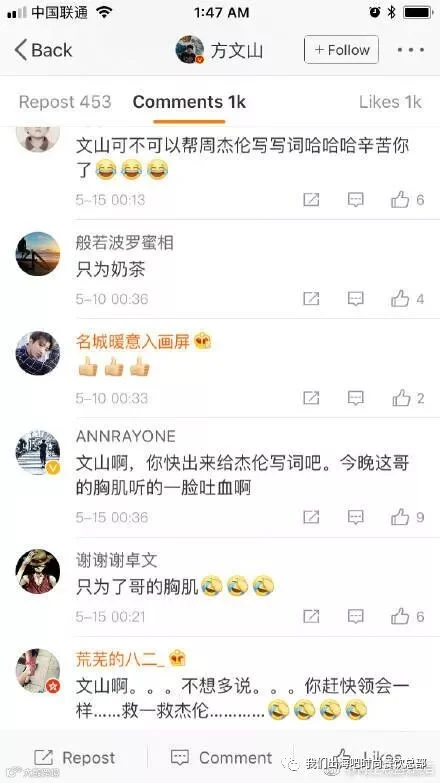This screenshot has height=783, width=440.
Task: Write a comment via bottom Comment button
Action: tap(221, 758)
